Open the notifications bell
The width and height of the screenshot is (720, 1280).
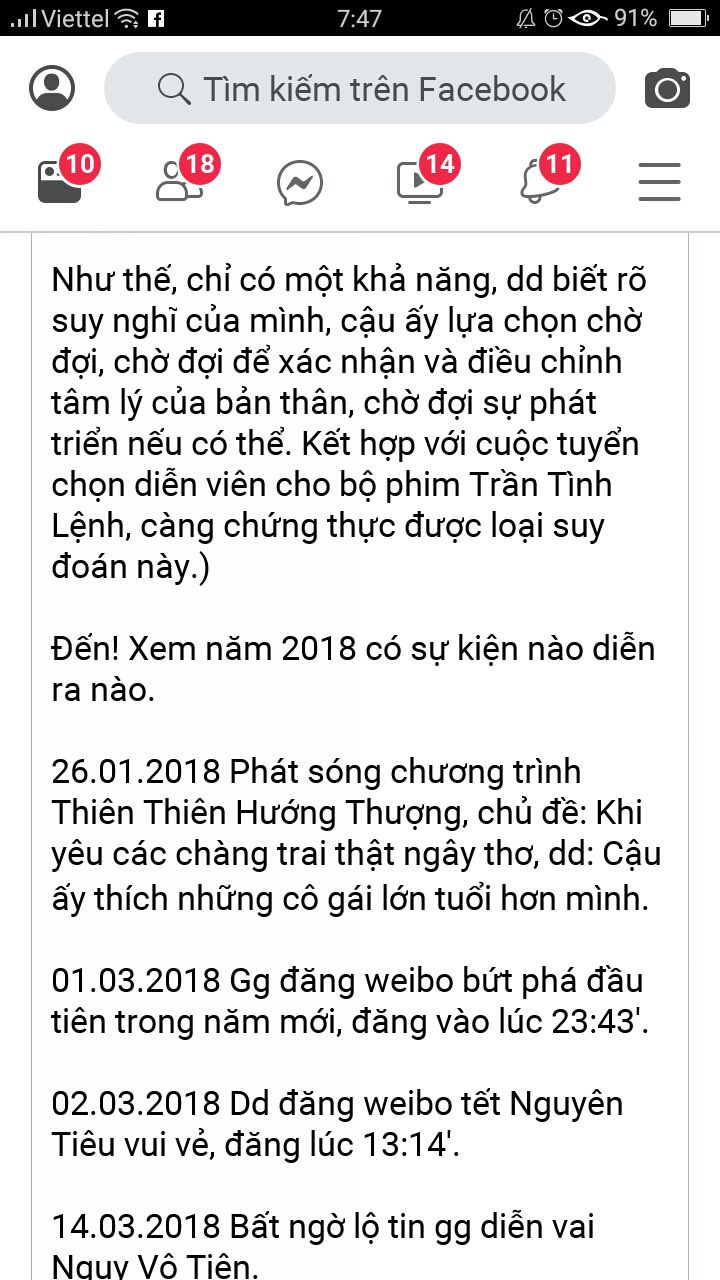[x=540, y=182]
